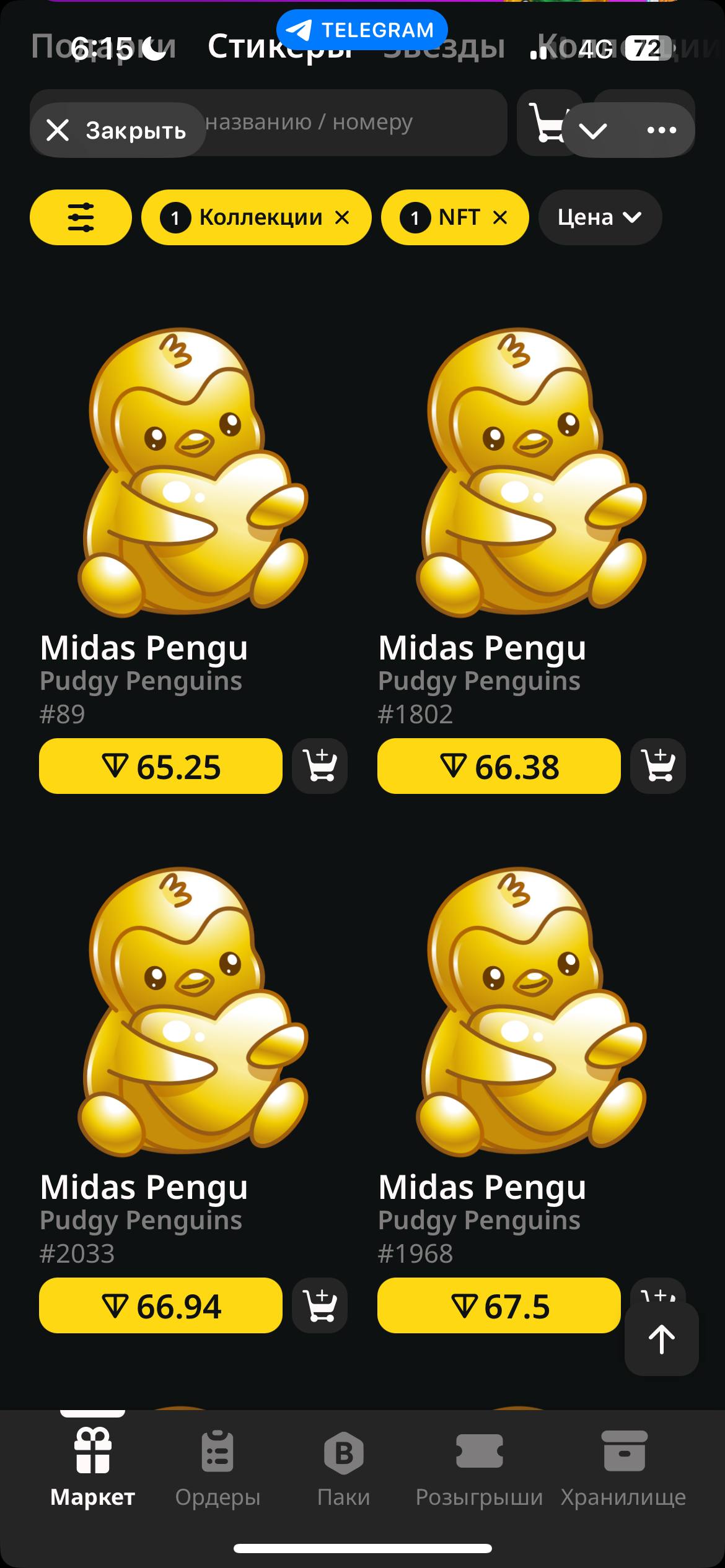Screen dimensions: 725x1568
Task: Expand the Цена sorting dropdown
Action: click(x=599, y=217)
